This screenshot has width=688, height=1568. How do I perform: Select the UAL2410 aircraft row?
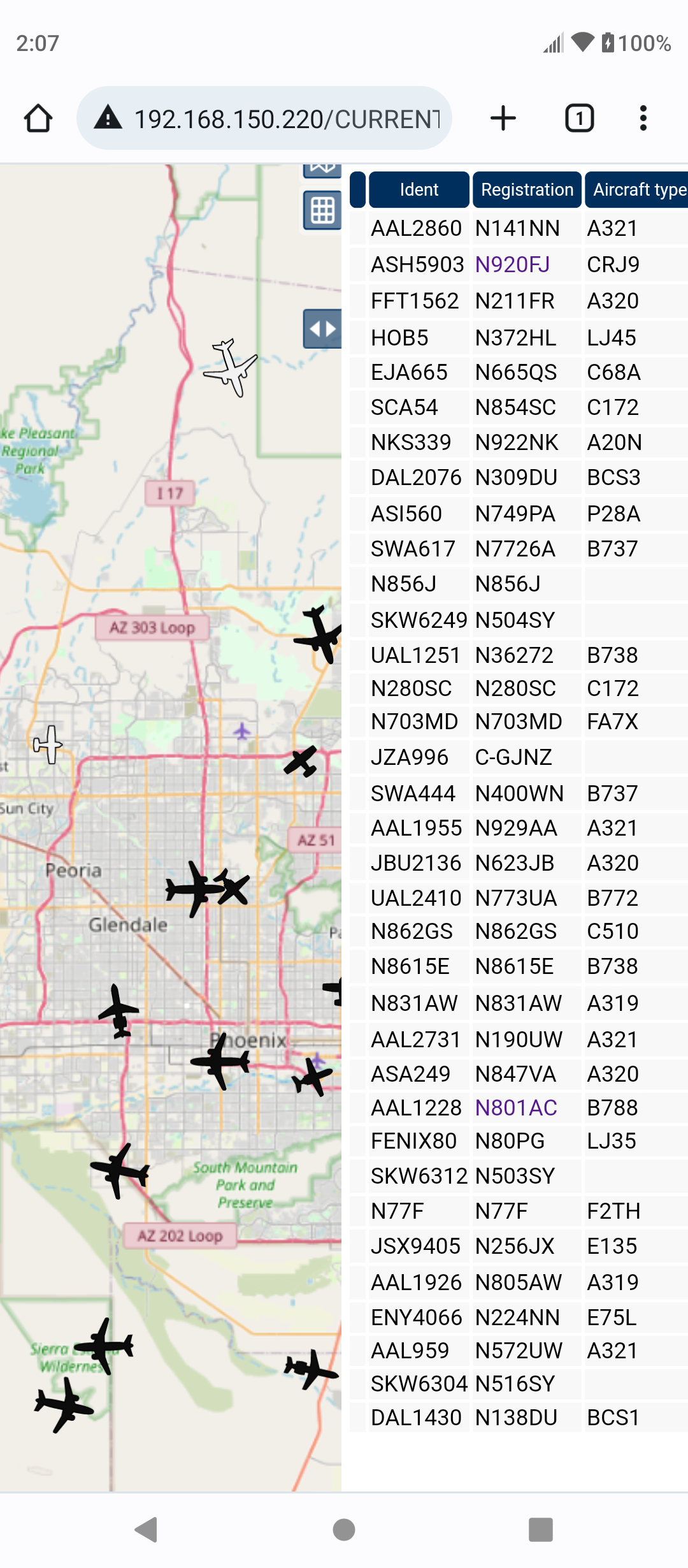[519, 898]
